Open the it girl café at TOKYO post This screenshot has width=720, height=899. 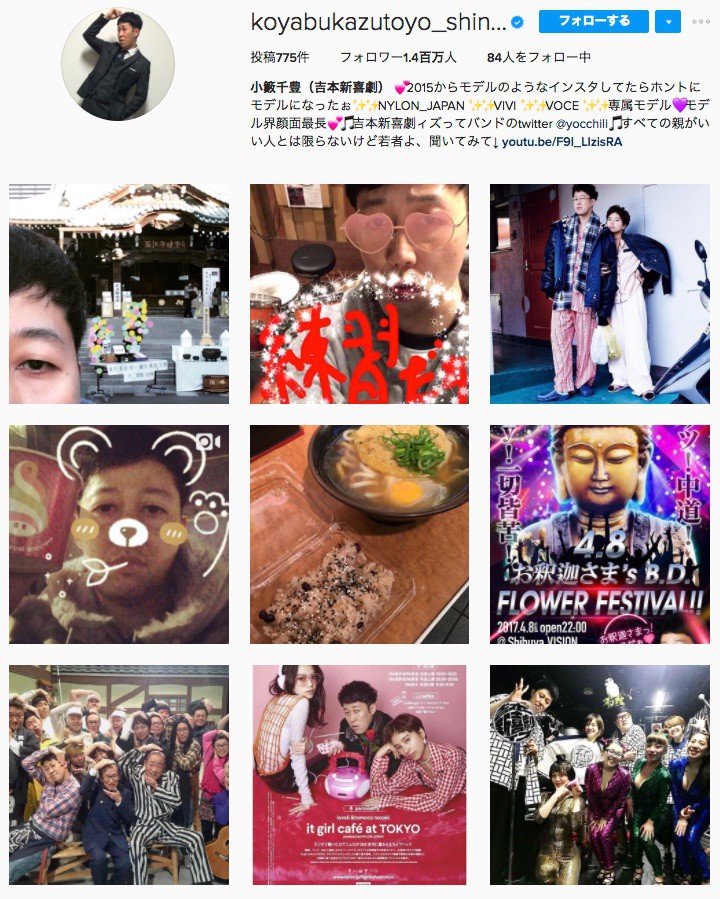tap(359, 775)
